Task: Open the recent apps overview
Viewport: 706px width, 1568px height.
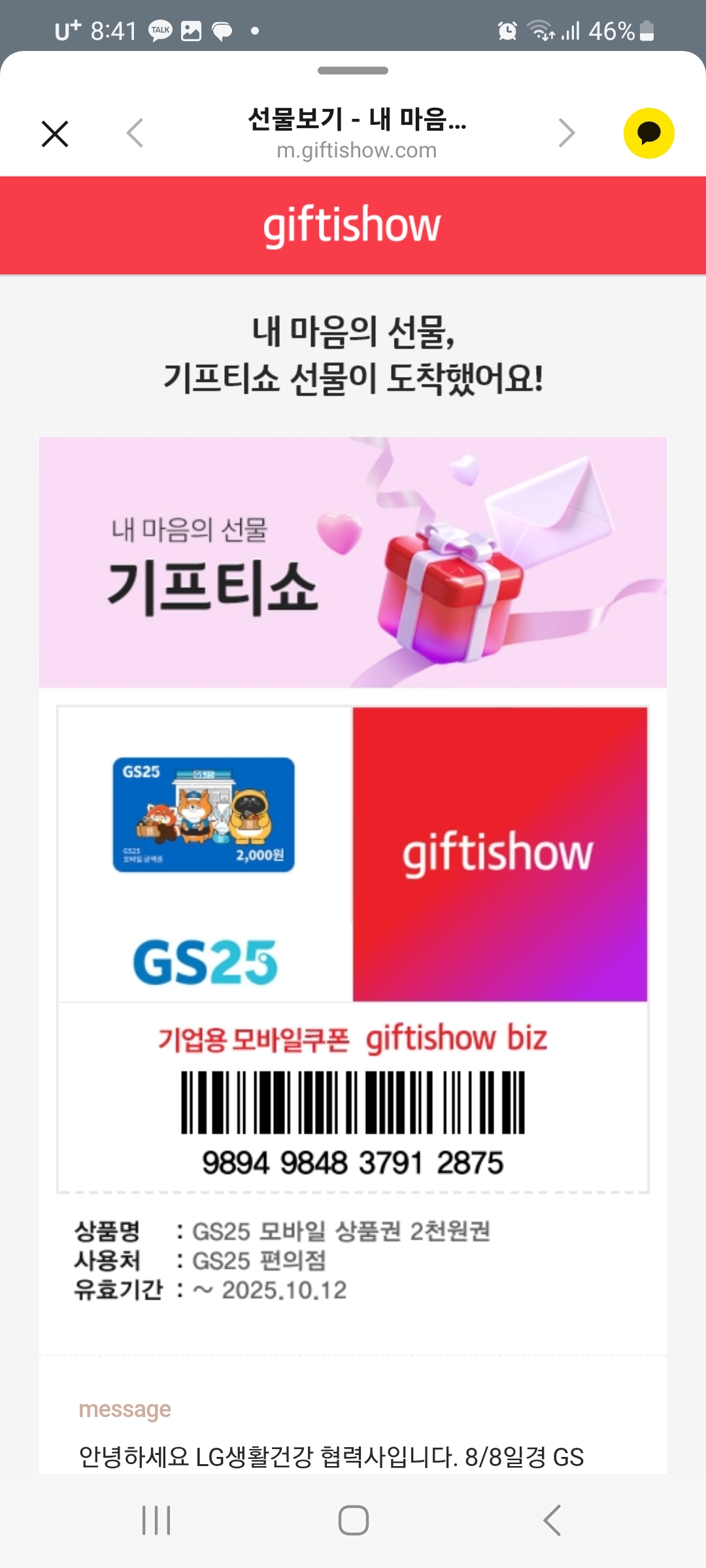Action: (x=156, y=1520)
